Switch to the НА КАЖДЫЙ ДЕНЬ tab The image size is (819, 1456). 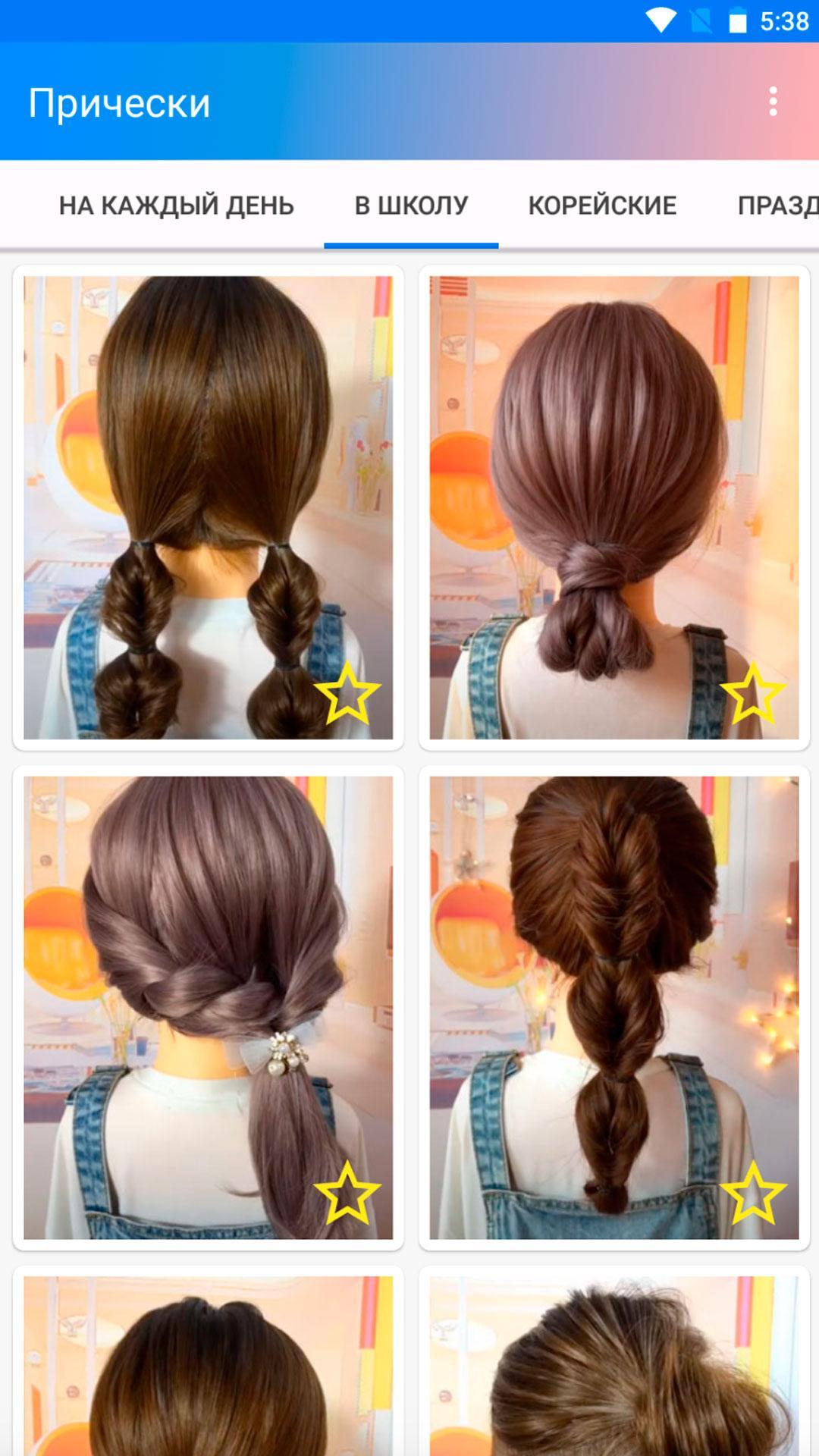coord(177,206)
